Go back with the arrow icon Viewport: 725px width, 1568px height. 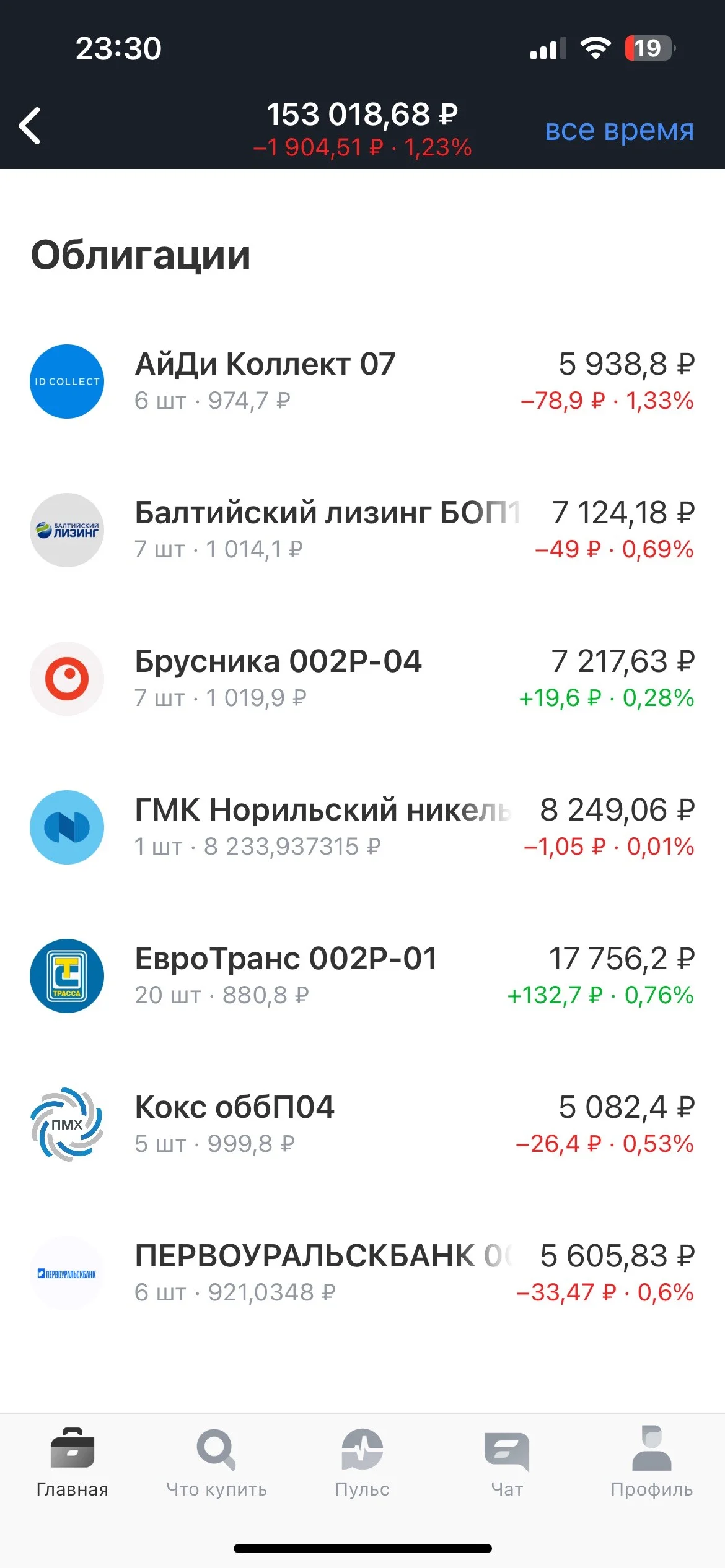pos(30,126)
